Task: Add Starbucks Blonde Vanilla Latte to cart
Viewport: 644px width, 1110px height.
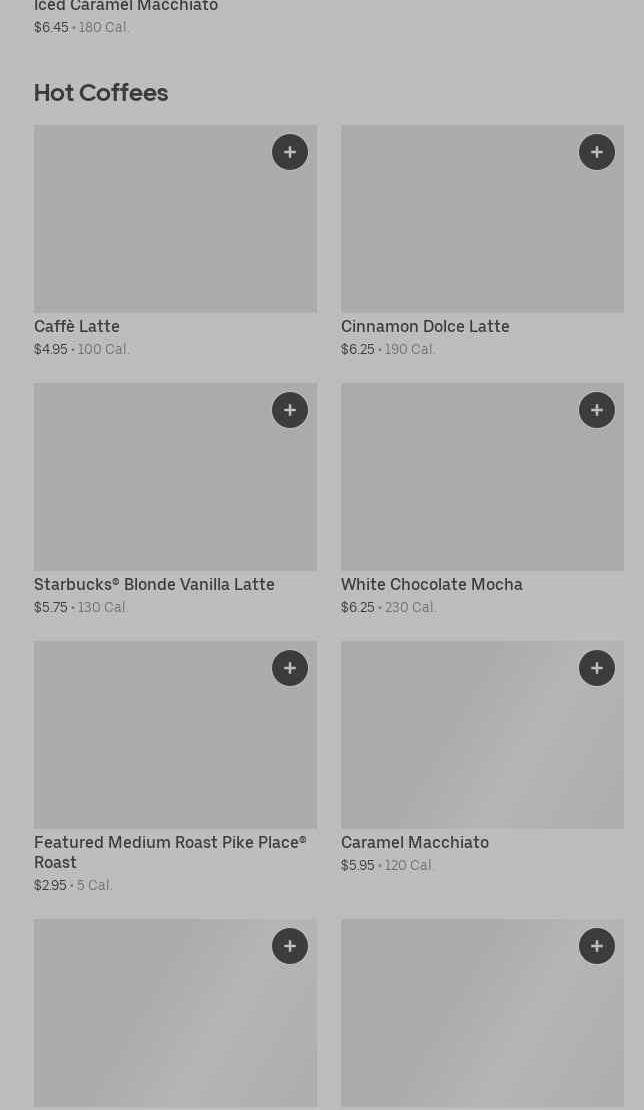Action: click(x=289, y=410)
